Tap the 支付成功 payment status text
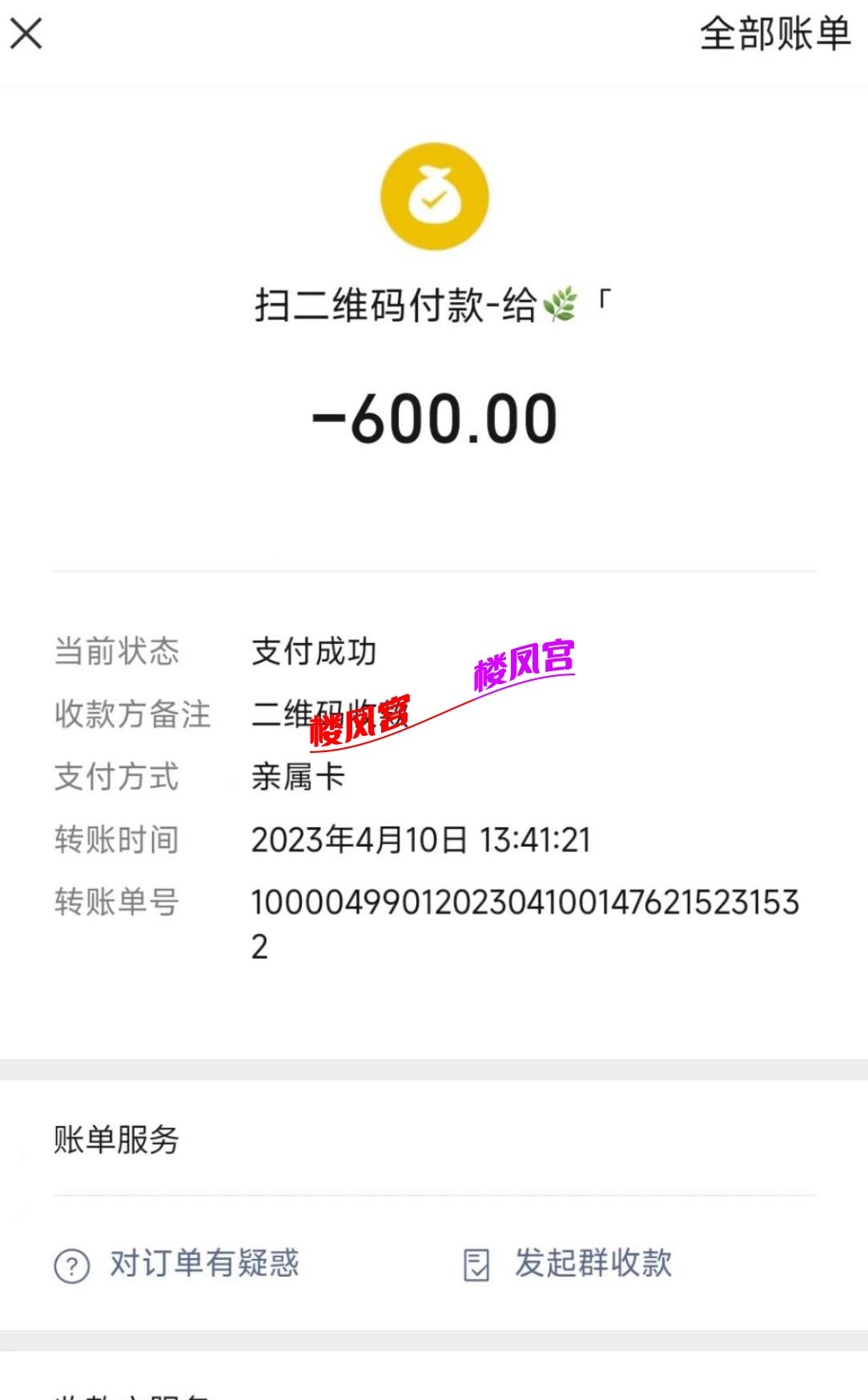The height and width of the screenshot is (1400, 868). [x=312, y=653]
